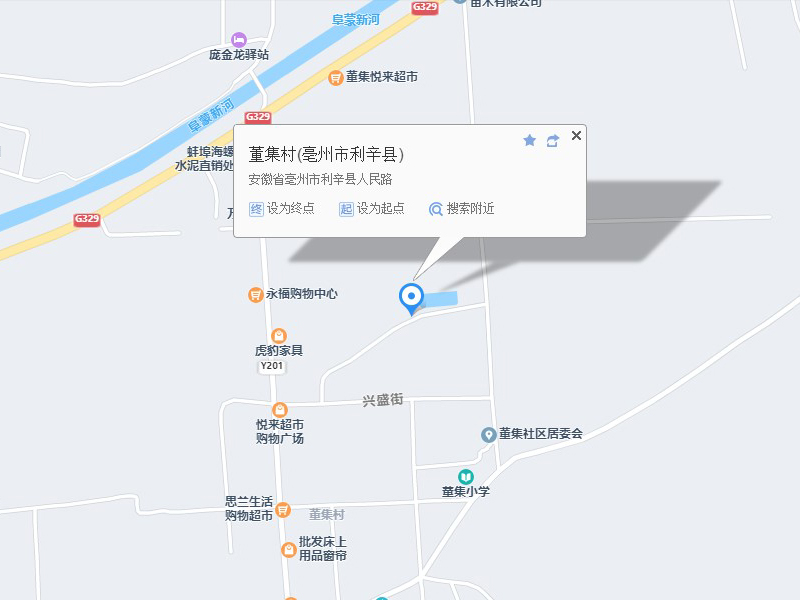Viewport: 800px width, 600px height.
Task: Open the 董集小学 school marker
Action: pyautogui.click(x=466, y=476)
